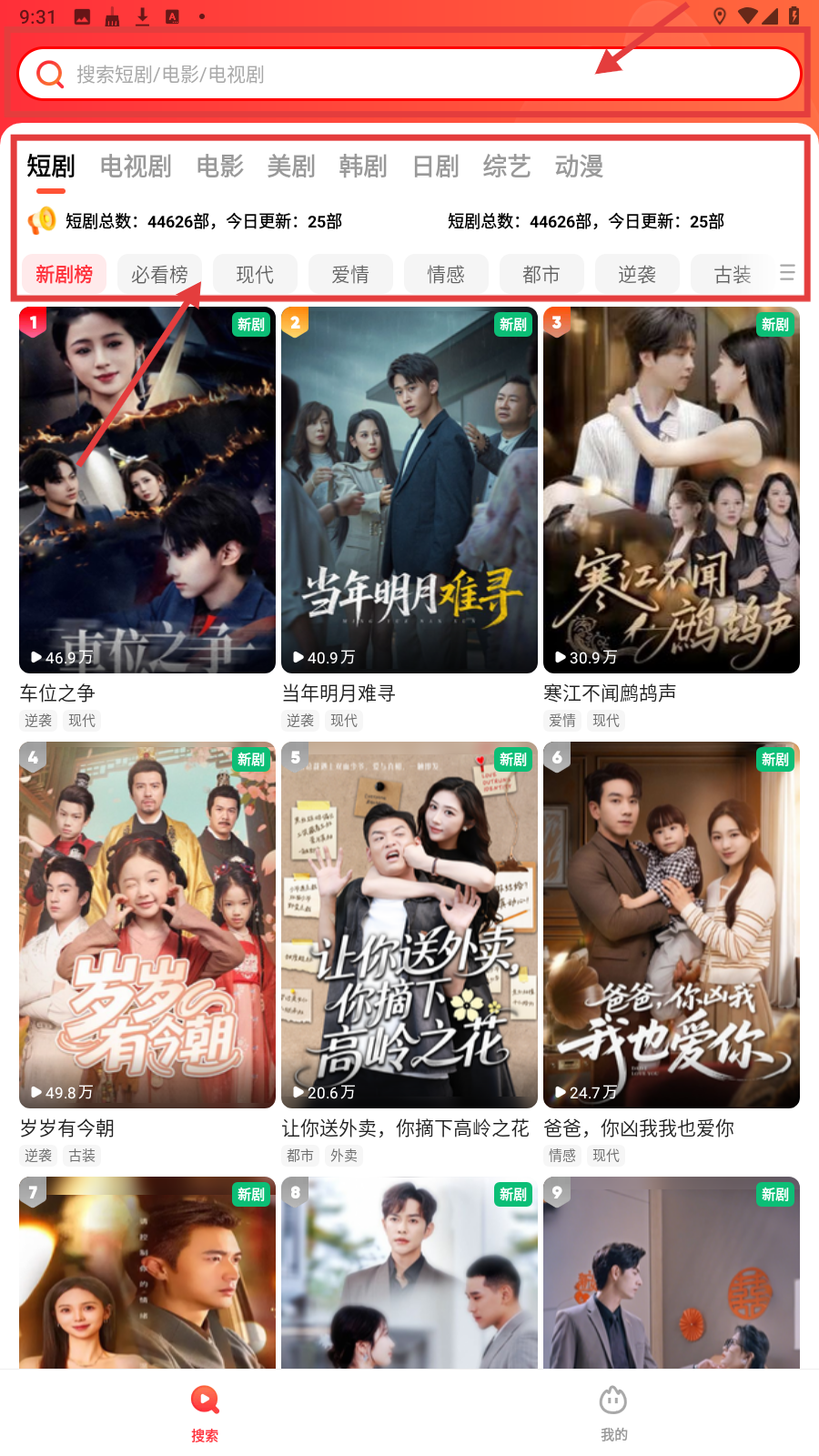
Task: Expand the full category list icon
Action: click(x=787, y=273)
